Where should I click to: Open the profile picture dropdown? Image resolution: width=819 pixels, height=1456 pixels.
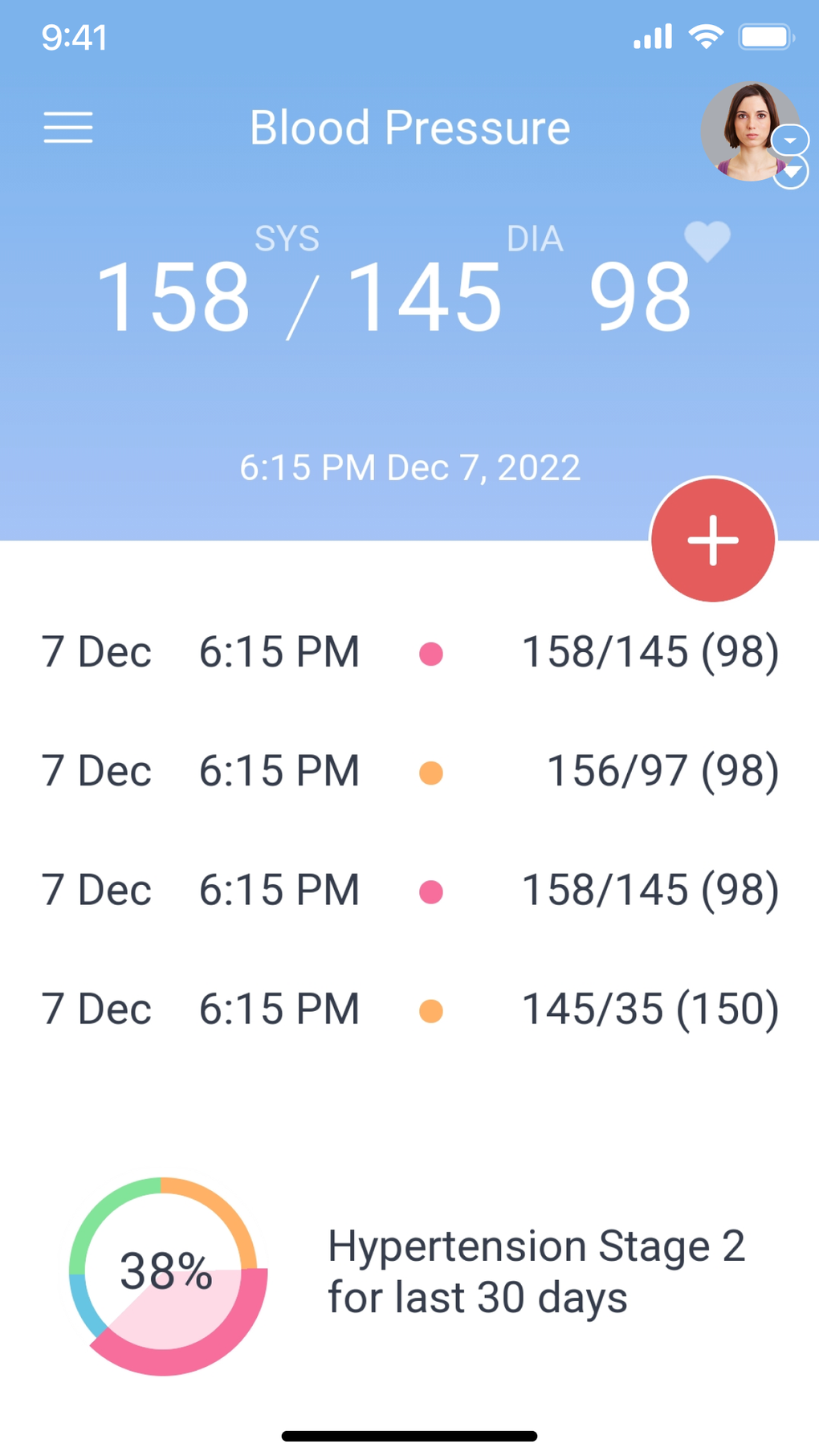coord(790,141)
